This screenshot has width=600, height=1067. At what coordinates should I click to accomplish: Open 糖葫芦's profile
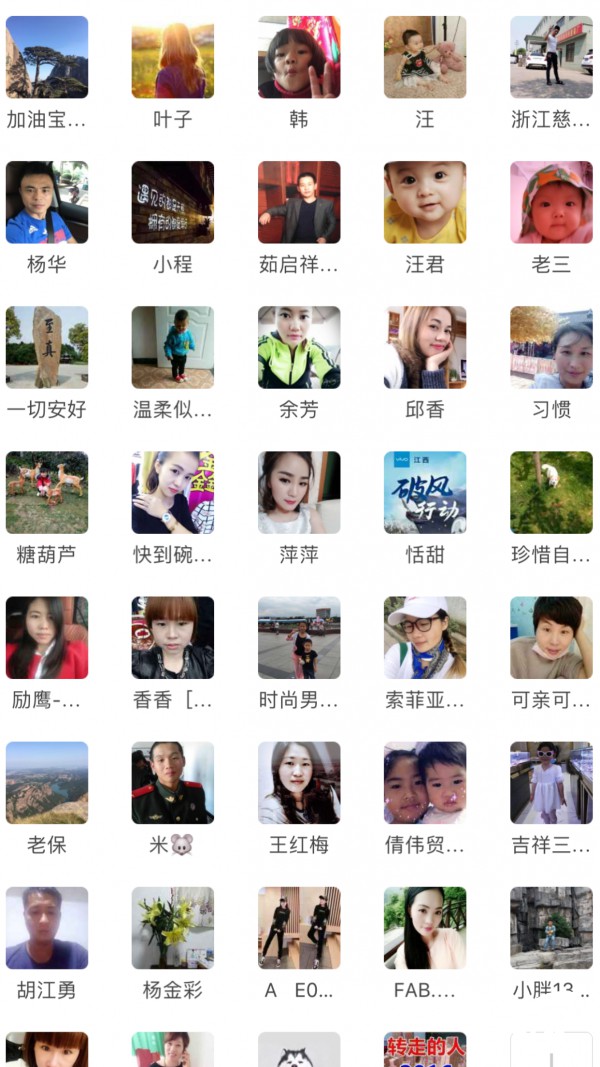pyautogui.click(x=47, y=492)
